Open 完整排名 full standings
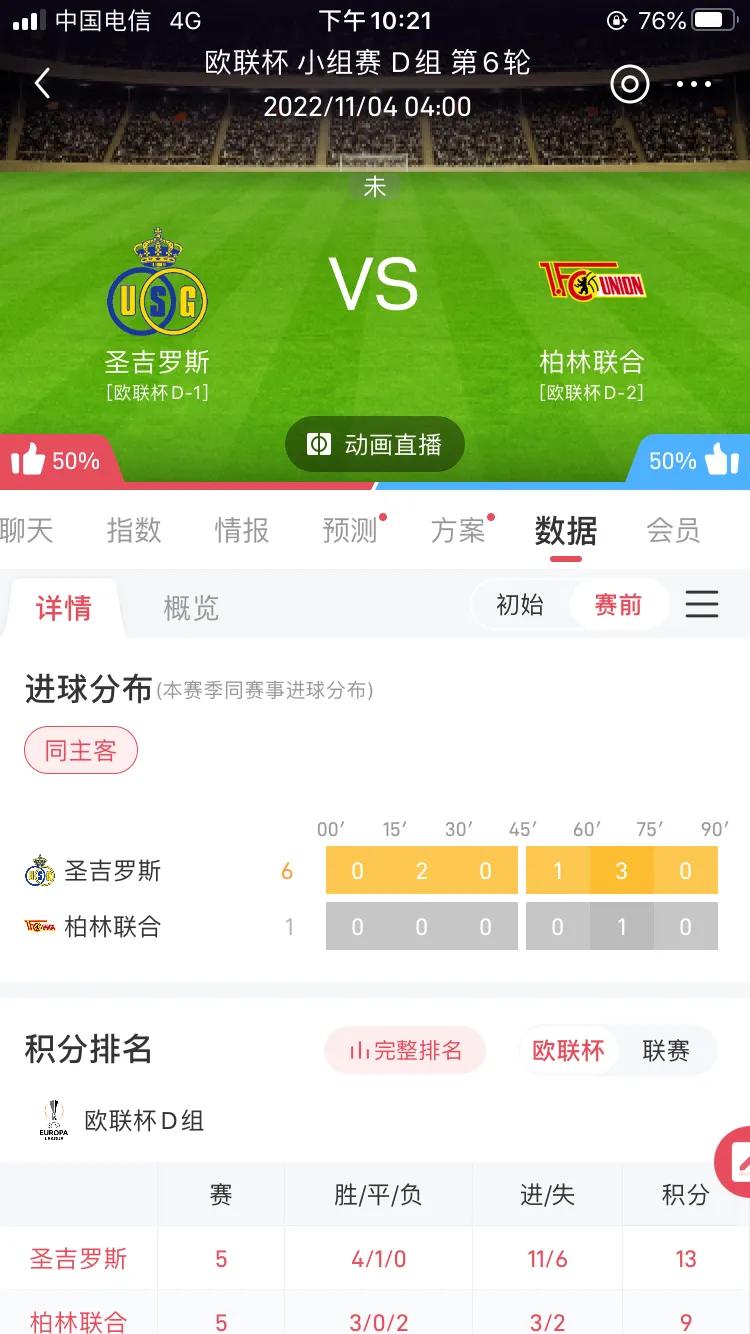This screenshot has height=1334, width=750. click(x=405, y=1050)
